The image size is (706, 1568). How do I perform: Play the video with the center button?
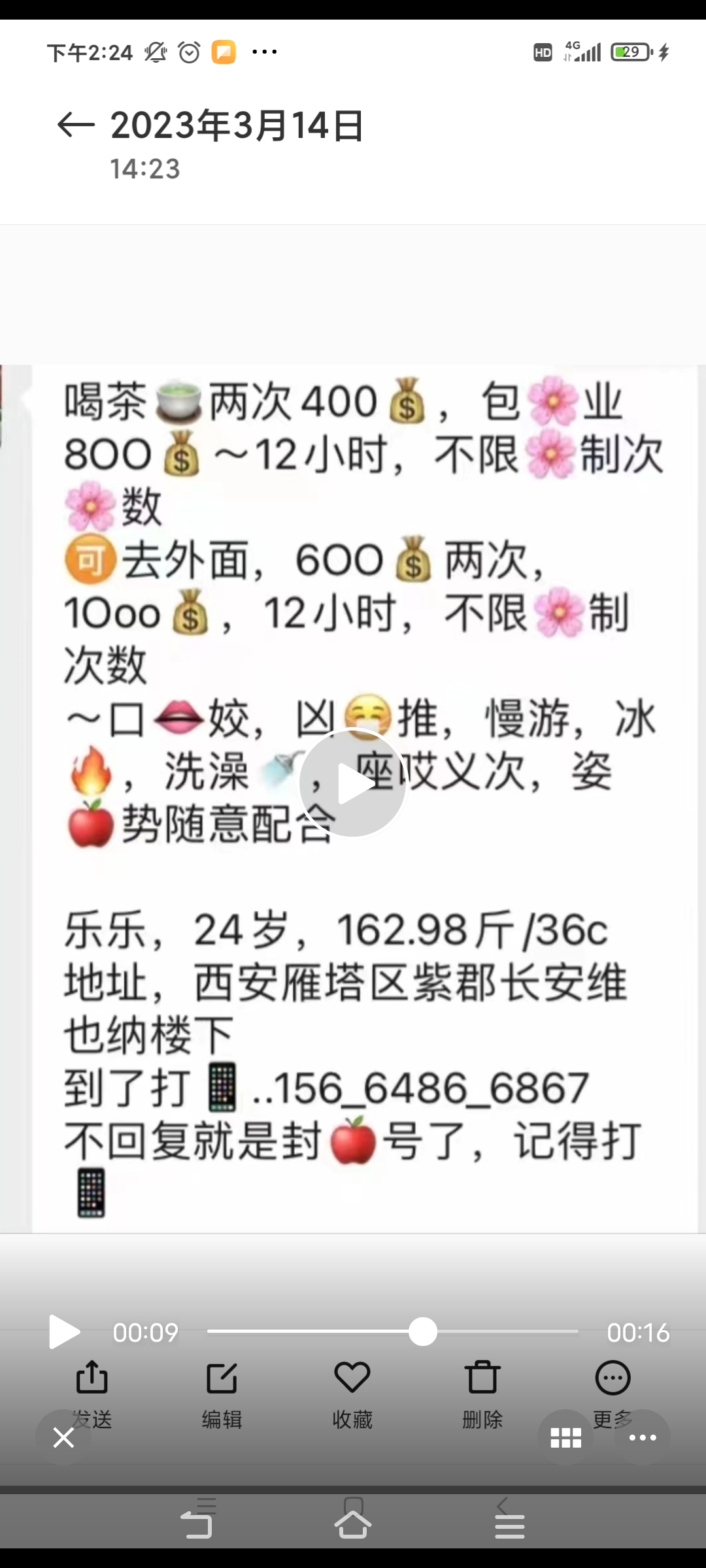353,783
